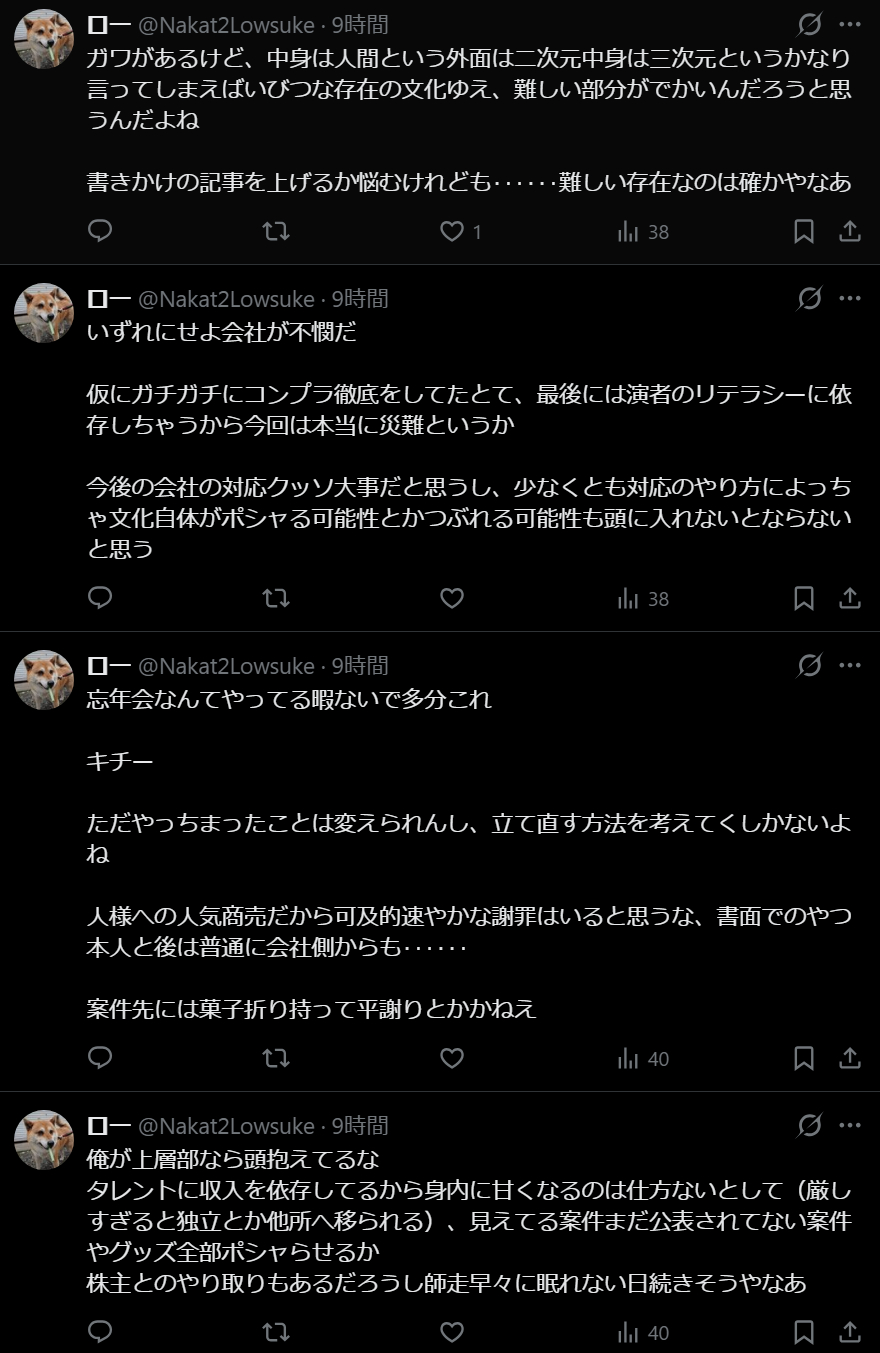Open overflow menu on the 忘年会なんて post
Image resolution: width=880 pixels, height=1353 pixels.
850,665
